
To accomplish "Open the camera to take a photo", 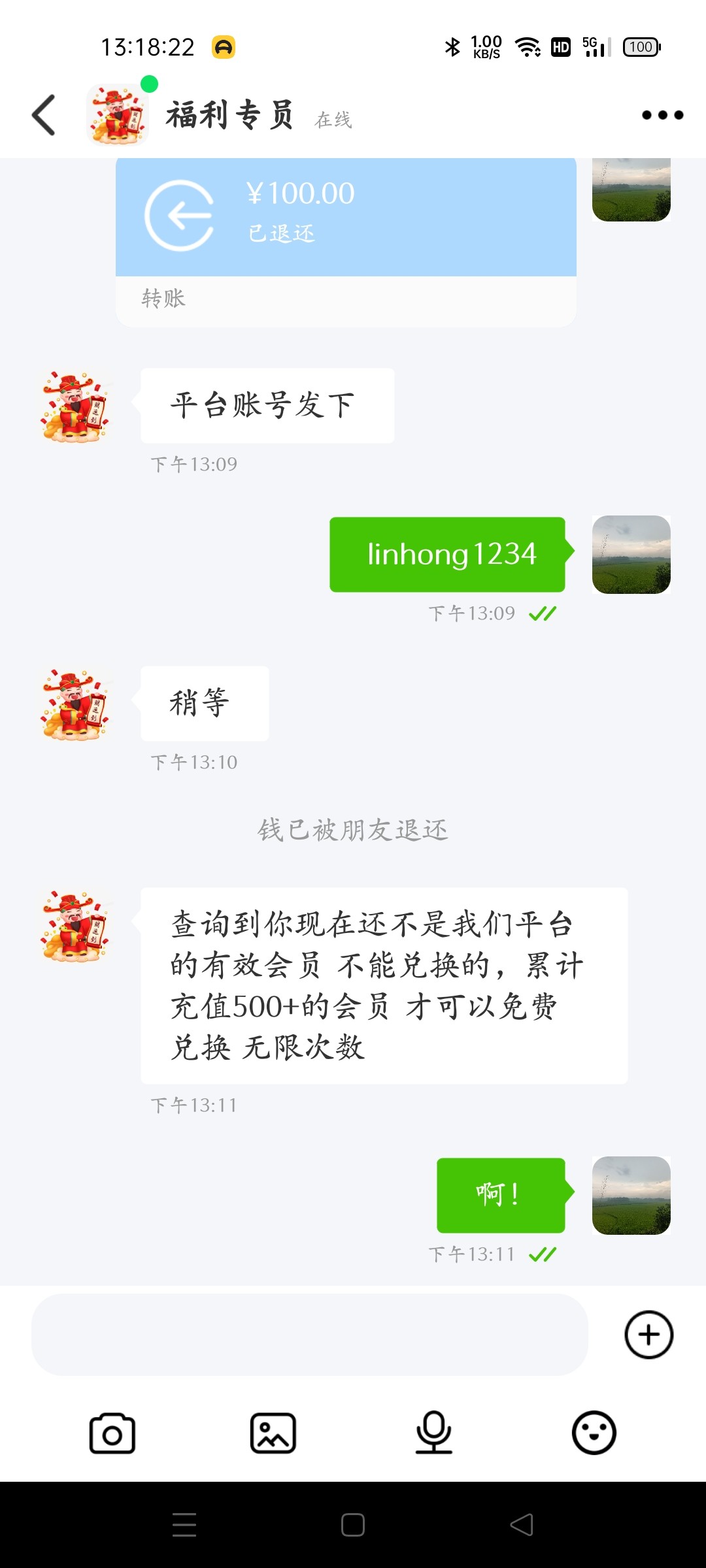I will click(112, 1433).
